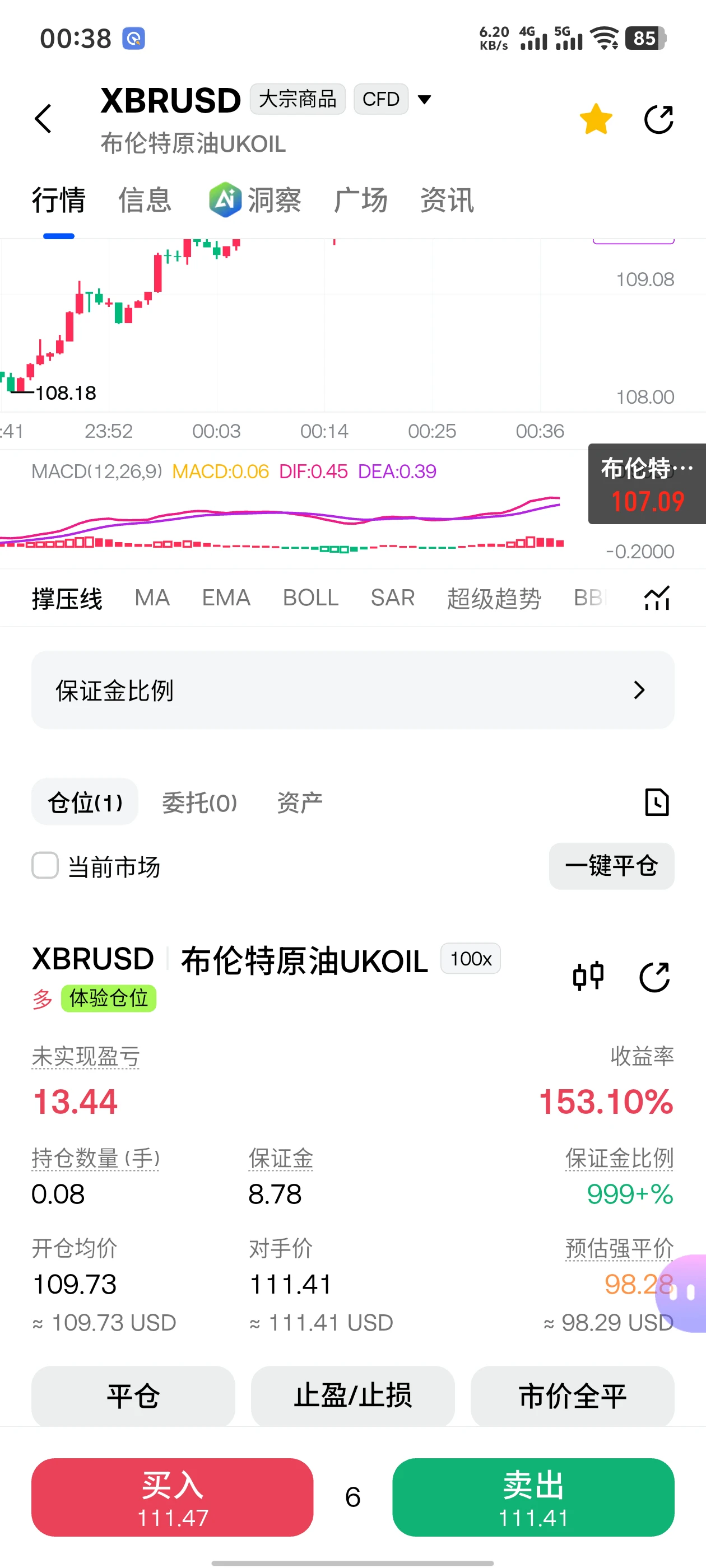Viewport: 706px width, 1568px height.
Task: Switch to the 资讯 tab
Action: 447,200
